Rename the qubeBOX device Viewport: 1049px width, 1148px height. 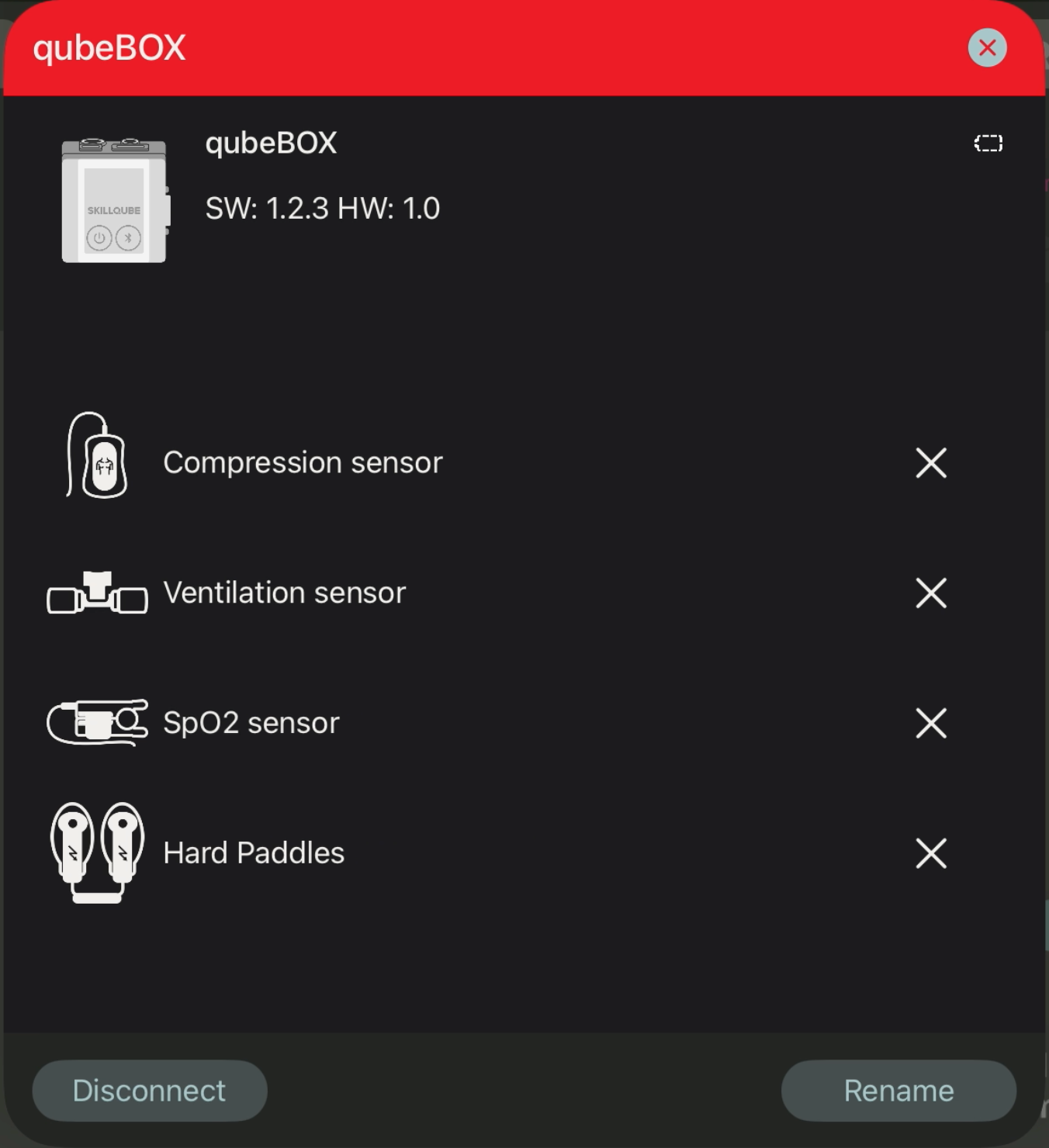point(898,1091)
